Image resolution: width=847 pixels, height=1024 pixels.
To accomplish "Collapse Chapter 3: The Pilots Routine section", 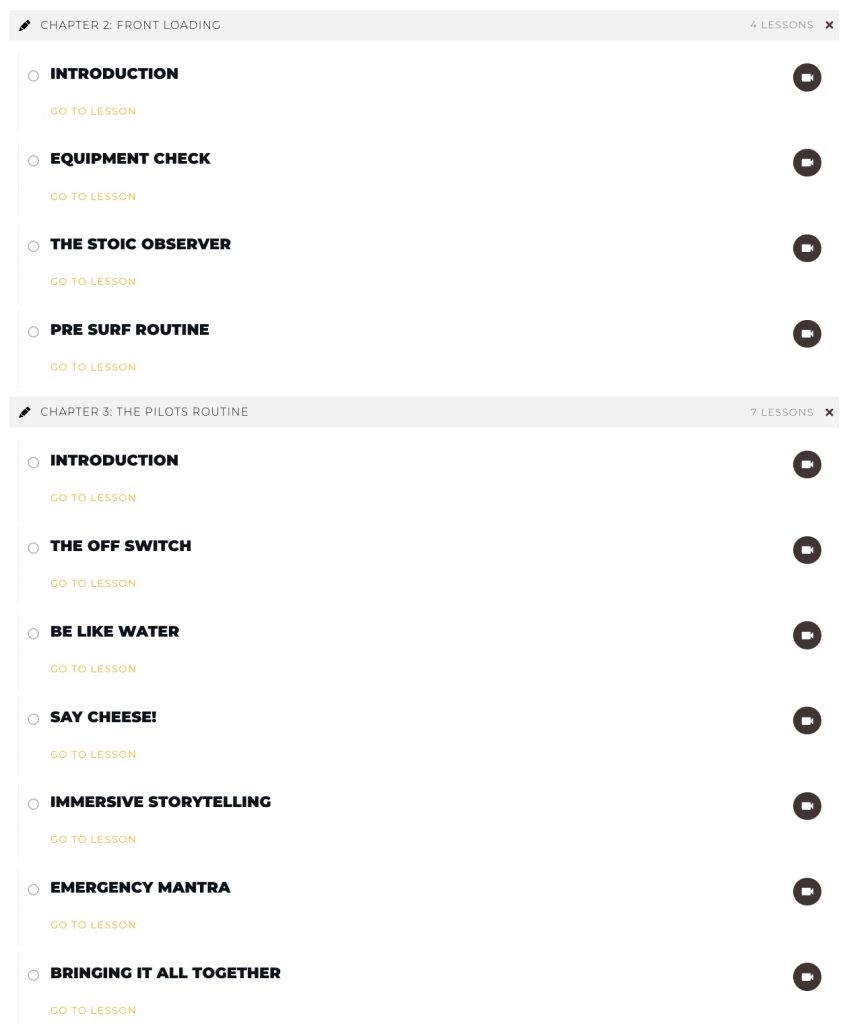I will click(x=828, y=412).
